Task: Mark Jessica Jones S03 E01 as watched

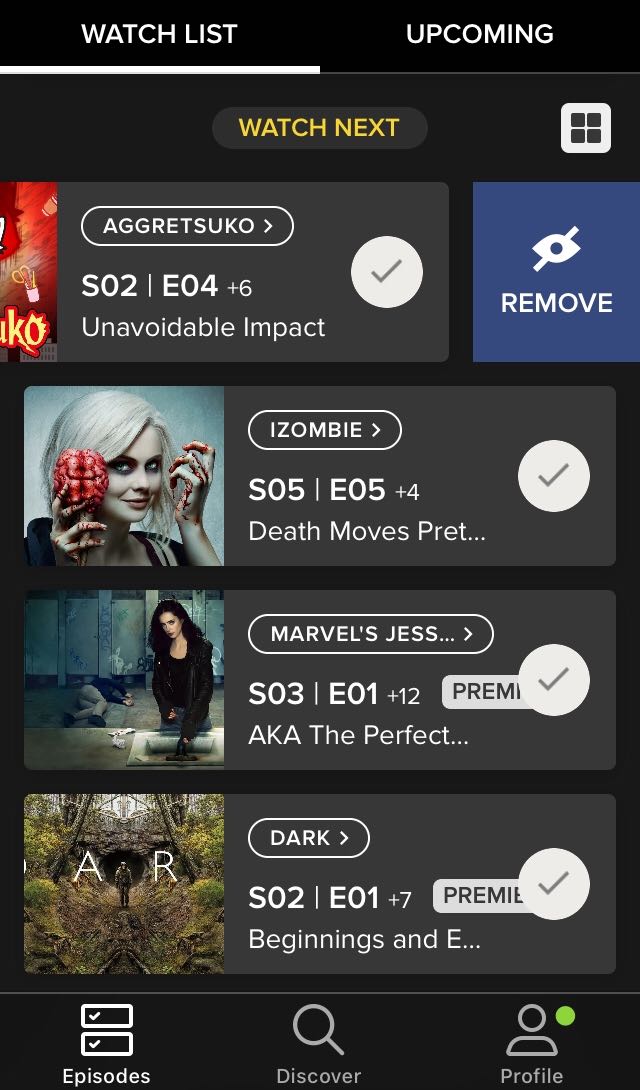Action: pos(553,680)
